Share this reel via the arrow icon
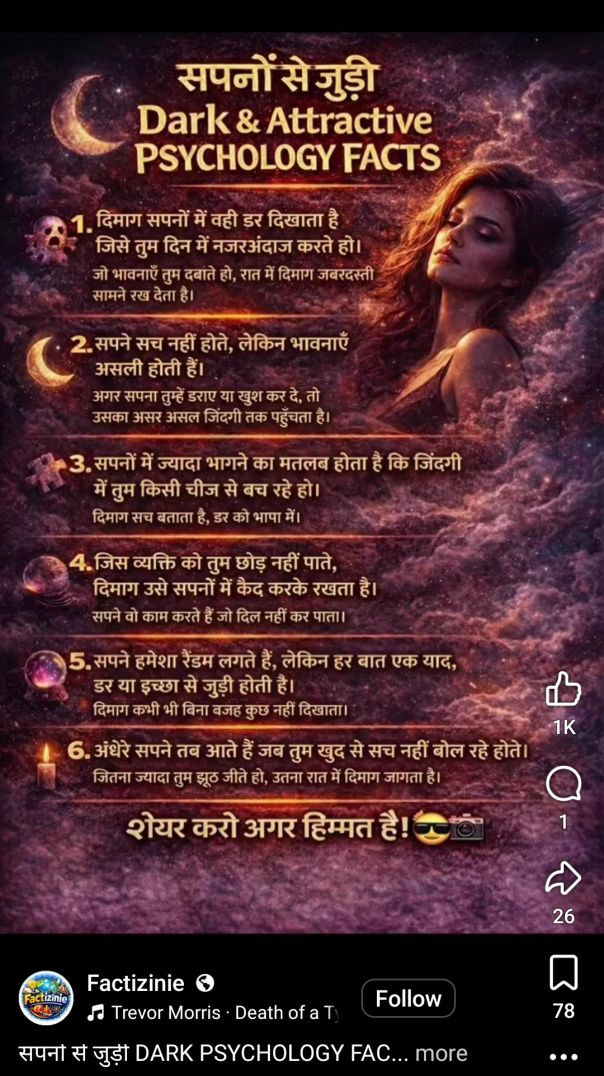Screen dimensions: 604x1076 coord(563,878)
